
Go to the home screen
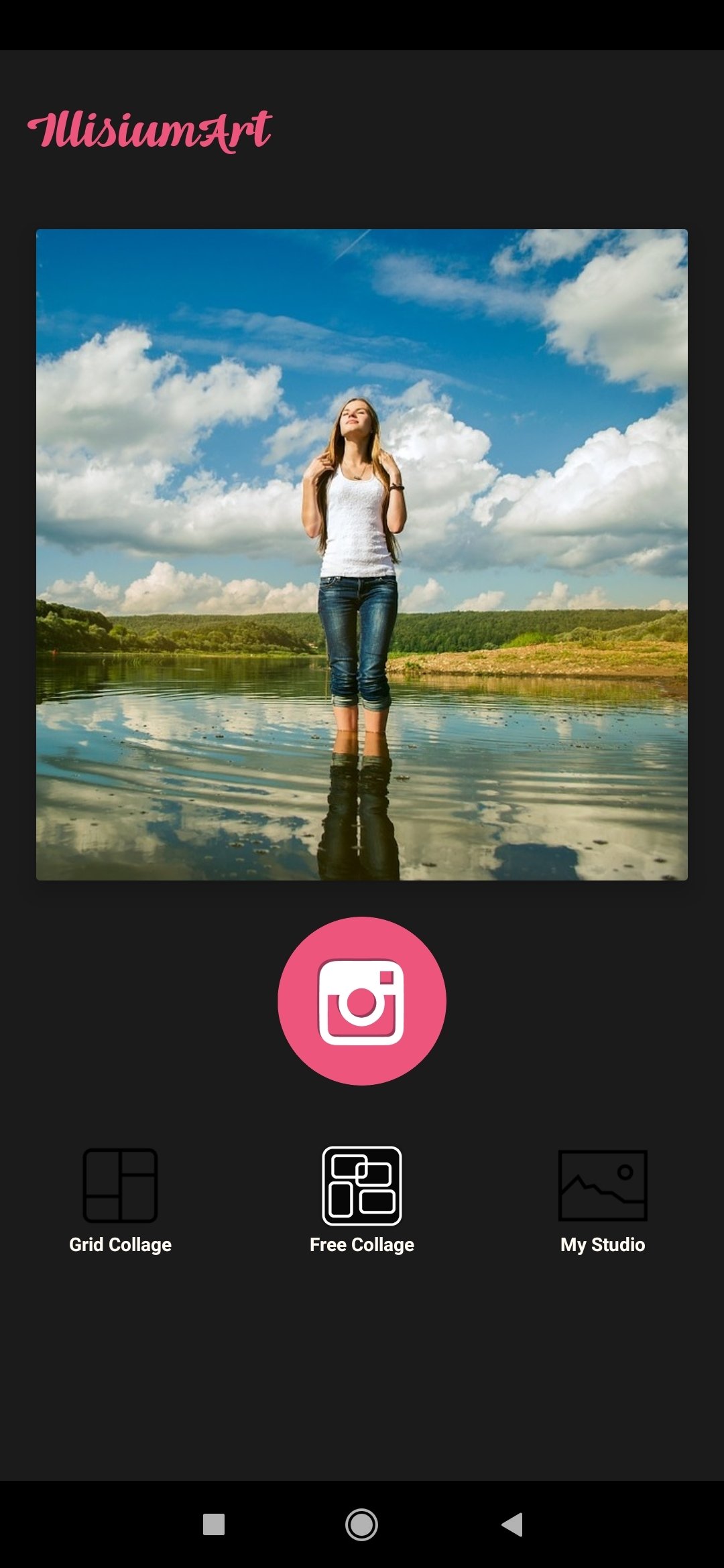pos(362,1524)
